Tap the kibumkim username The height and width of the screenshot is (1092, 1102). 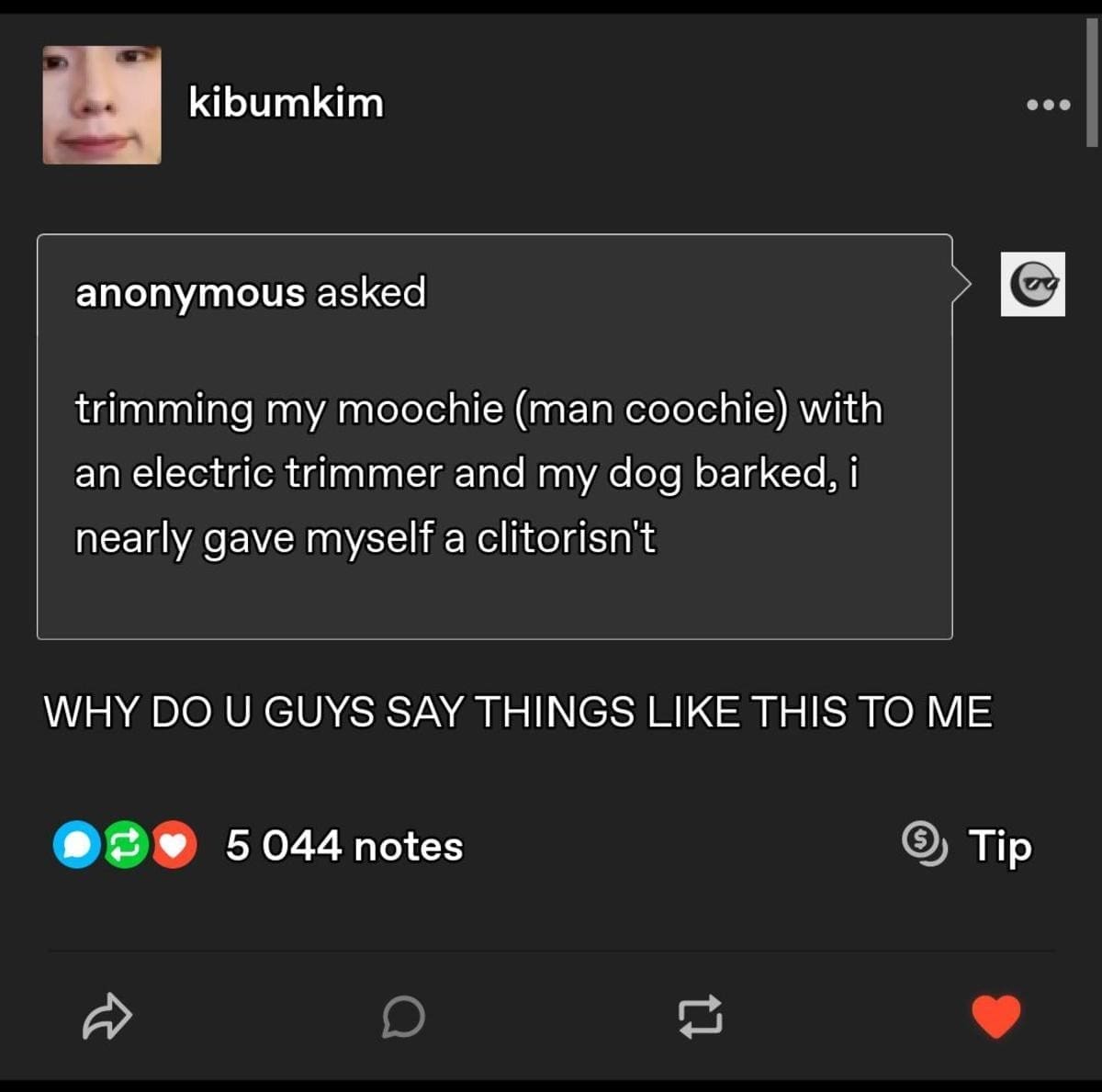click(x=286, y=102)
